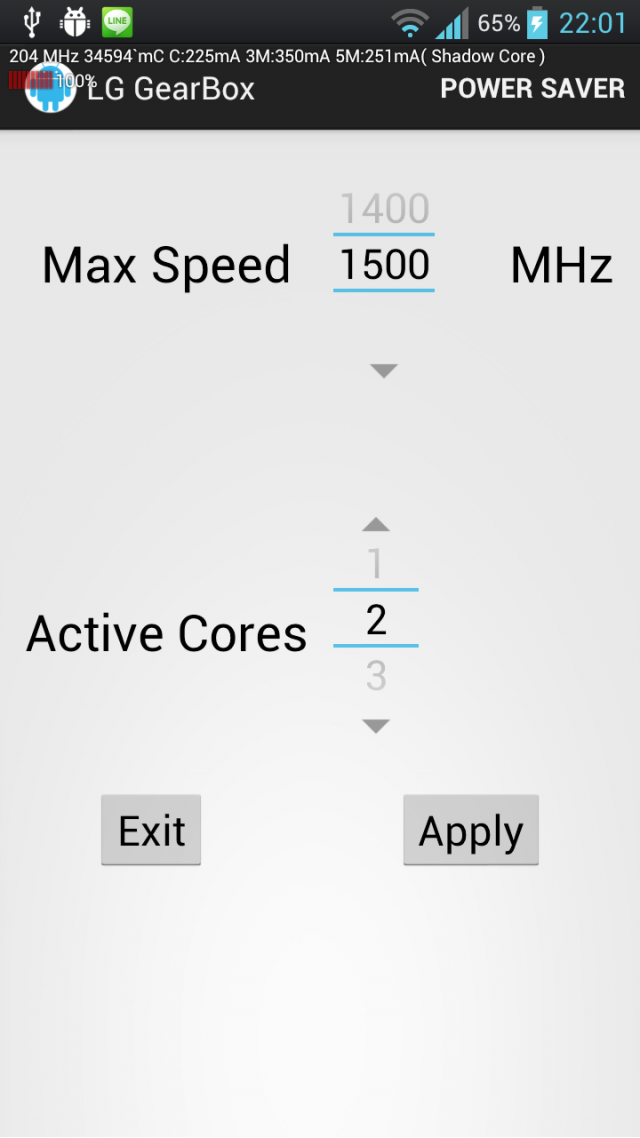Tap POWER SAVER in the action bar
This screenshot has width=640, height=1138.
tap(532, 88)
